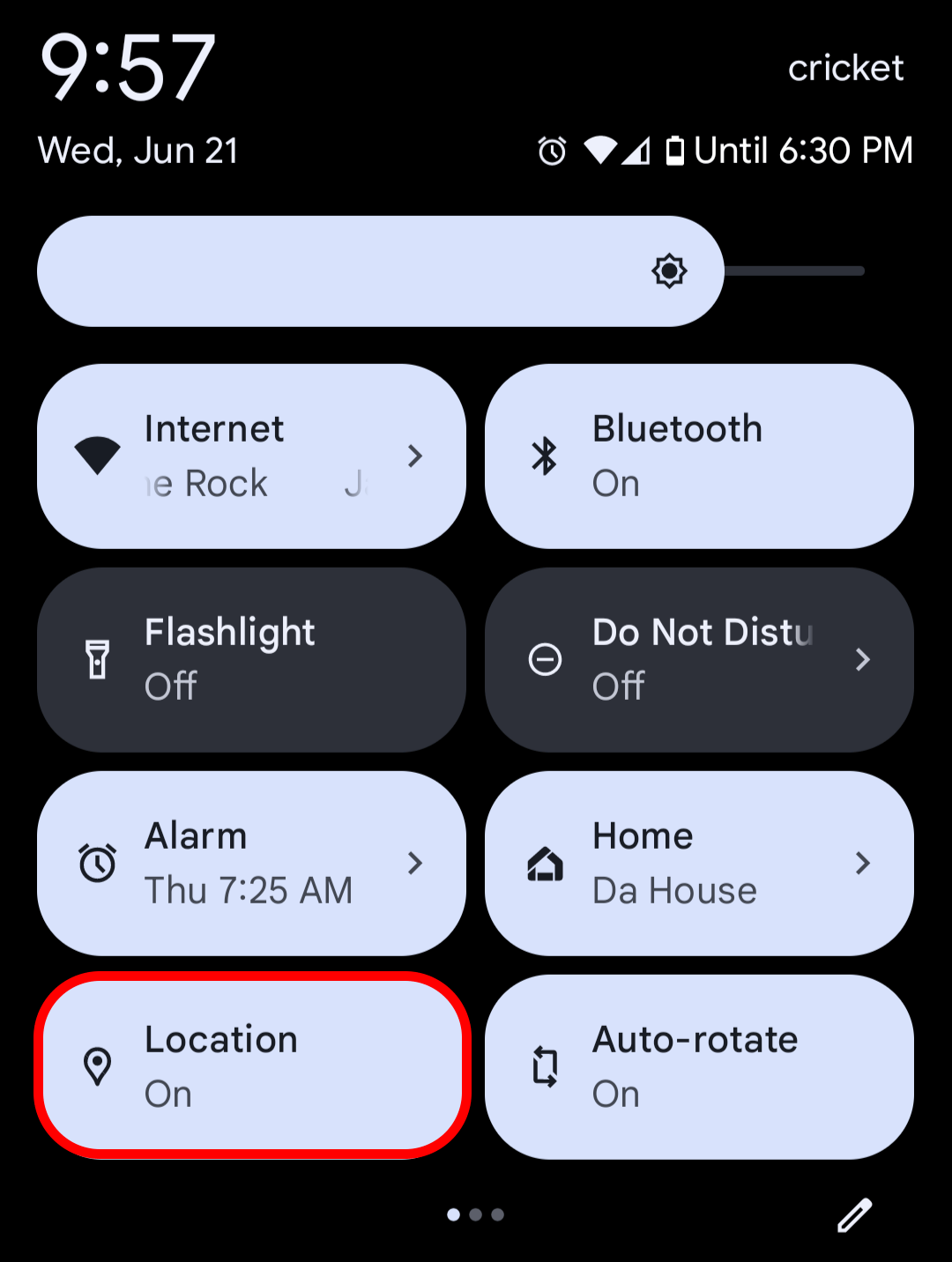The width and height of the screenshot is (952, 1262).
Task: Turn off Location
Action: click(251, 1066)
